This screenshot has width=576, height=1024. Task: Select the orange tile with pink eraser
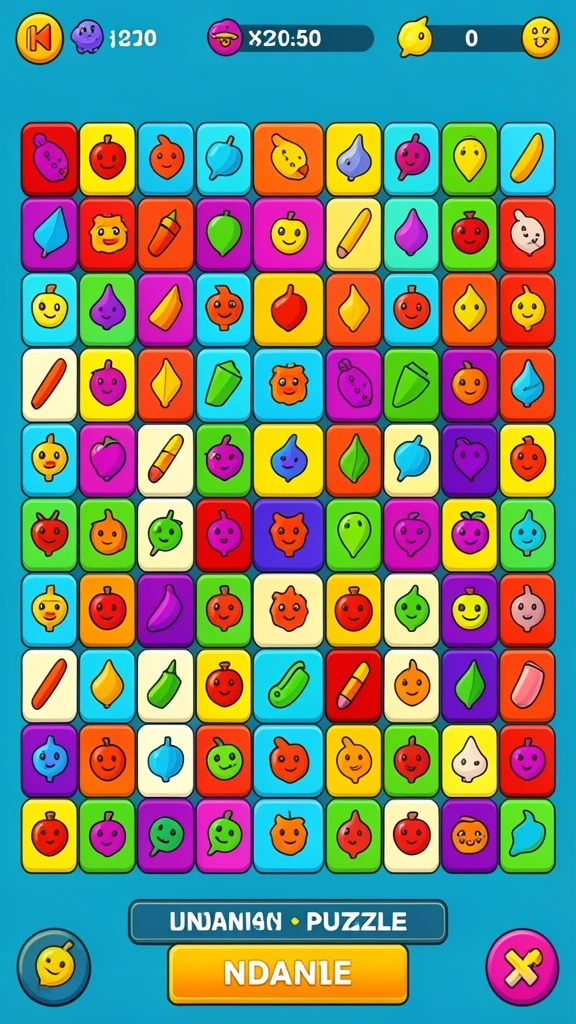coord(527,685)
